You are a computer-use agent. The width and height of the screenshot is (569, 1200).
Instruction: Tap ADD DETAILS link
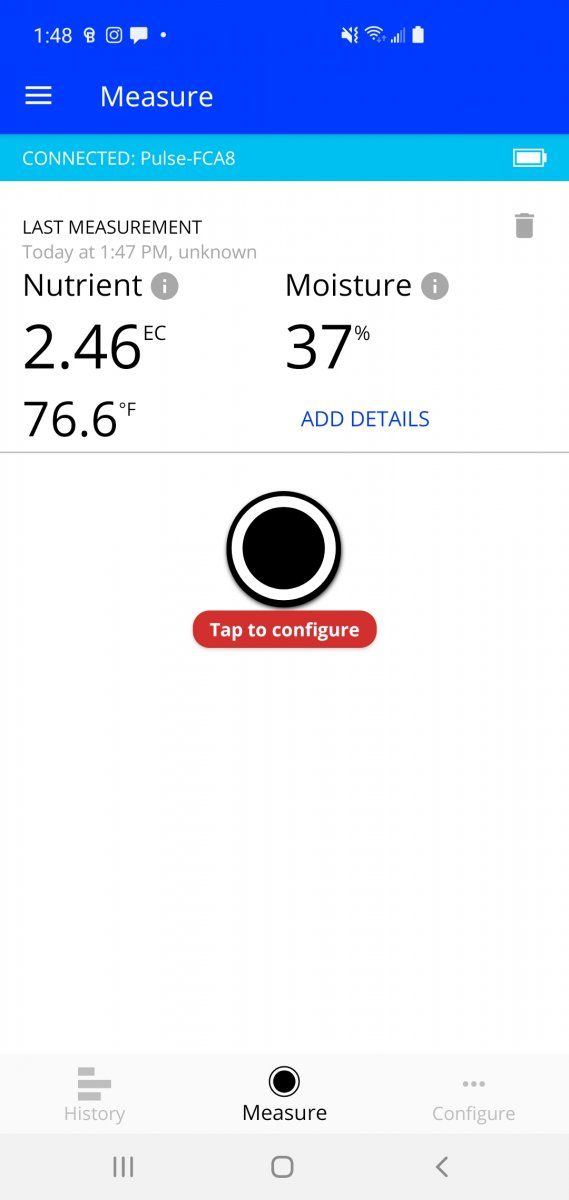coord(365,419)
